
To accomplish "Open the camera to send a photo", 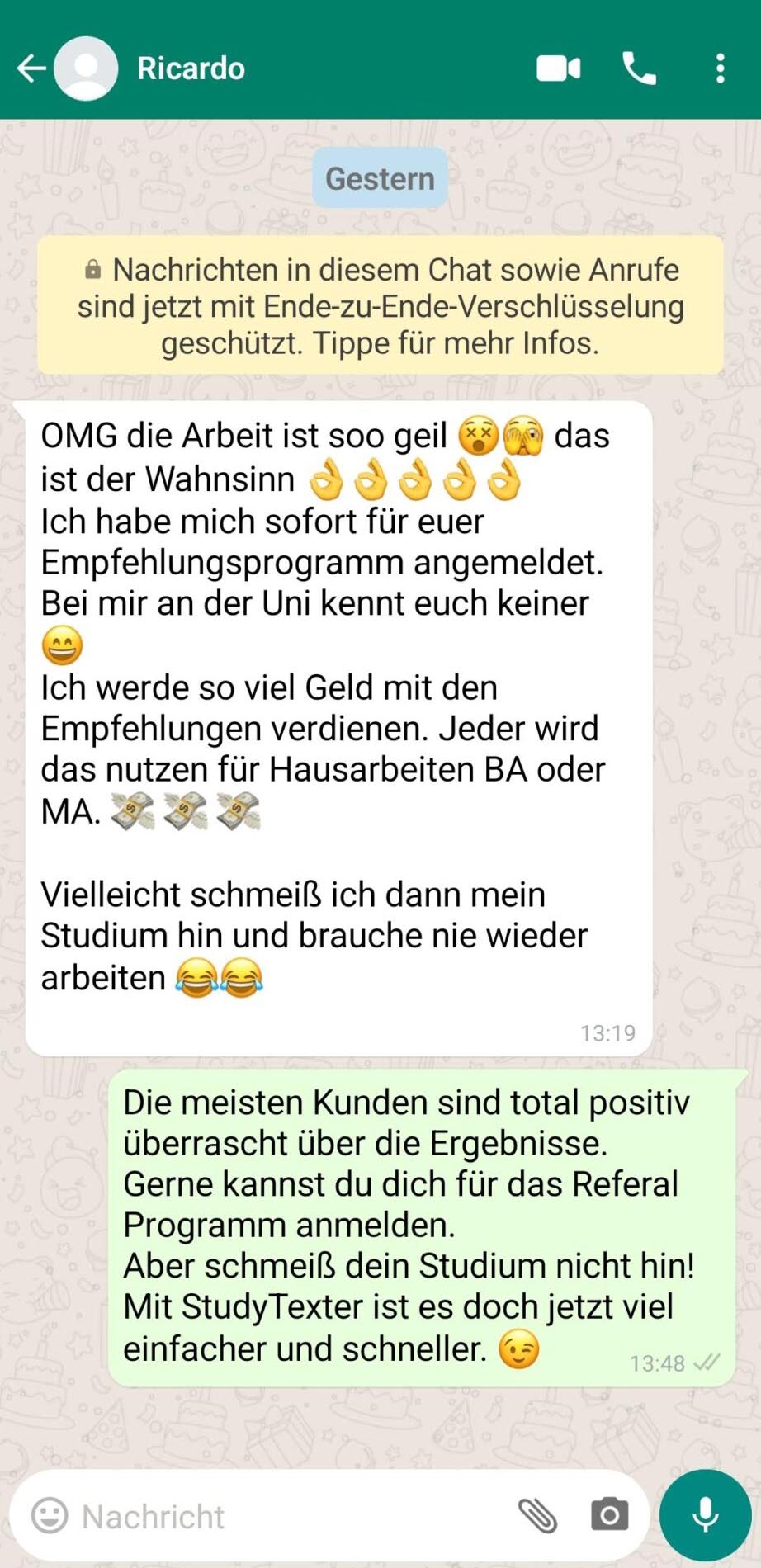I will coord(611,1516).
